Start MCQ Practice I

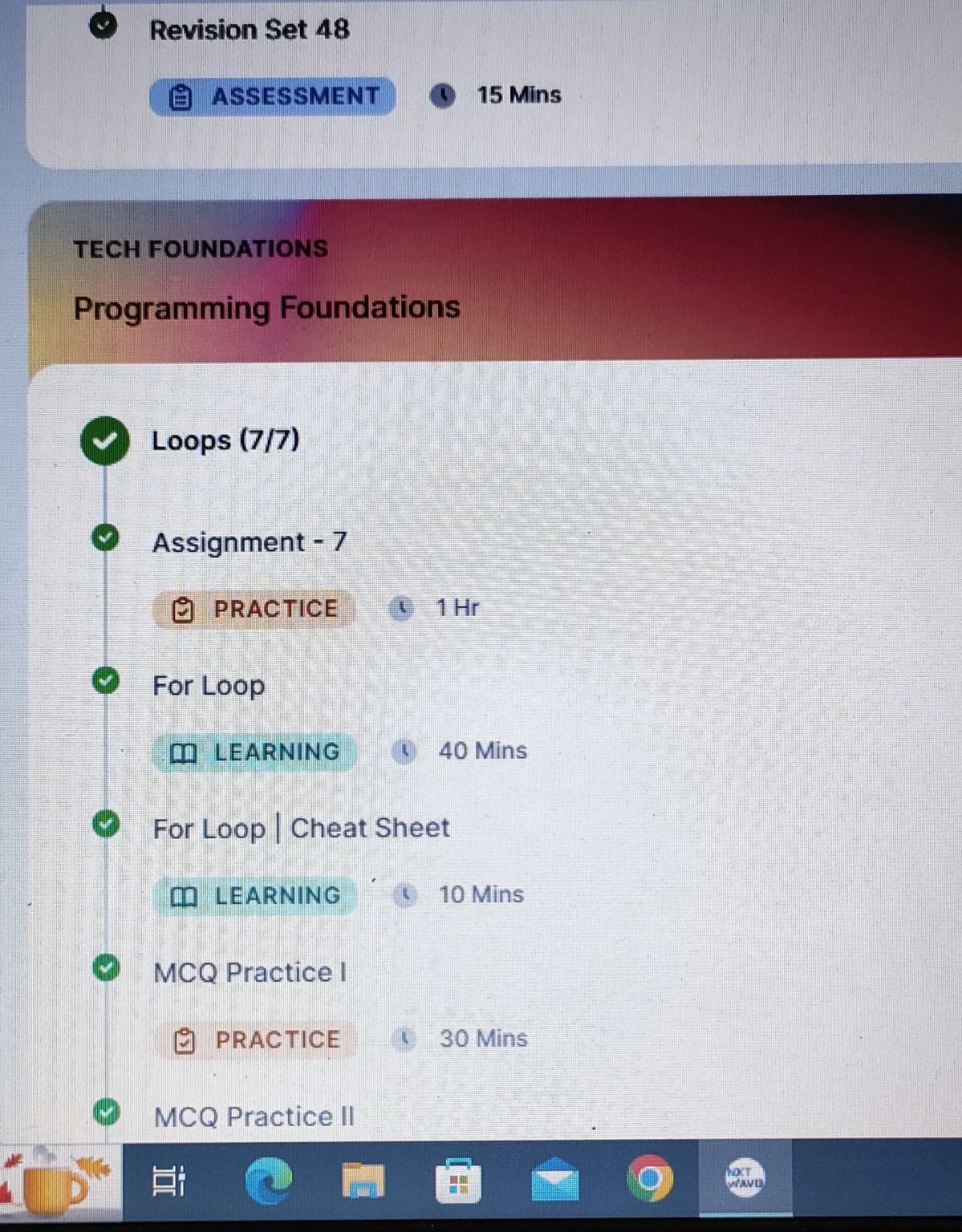[x=250, y=973]
